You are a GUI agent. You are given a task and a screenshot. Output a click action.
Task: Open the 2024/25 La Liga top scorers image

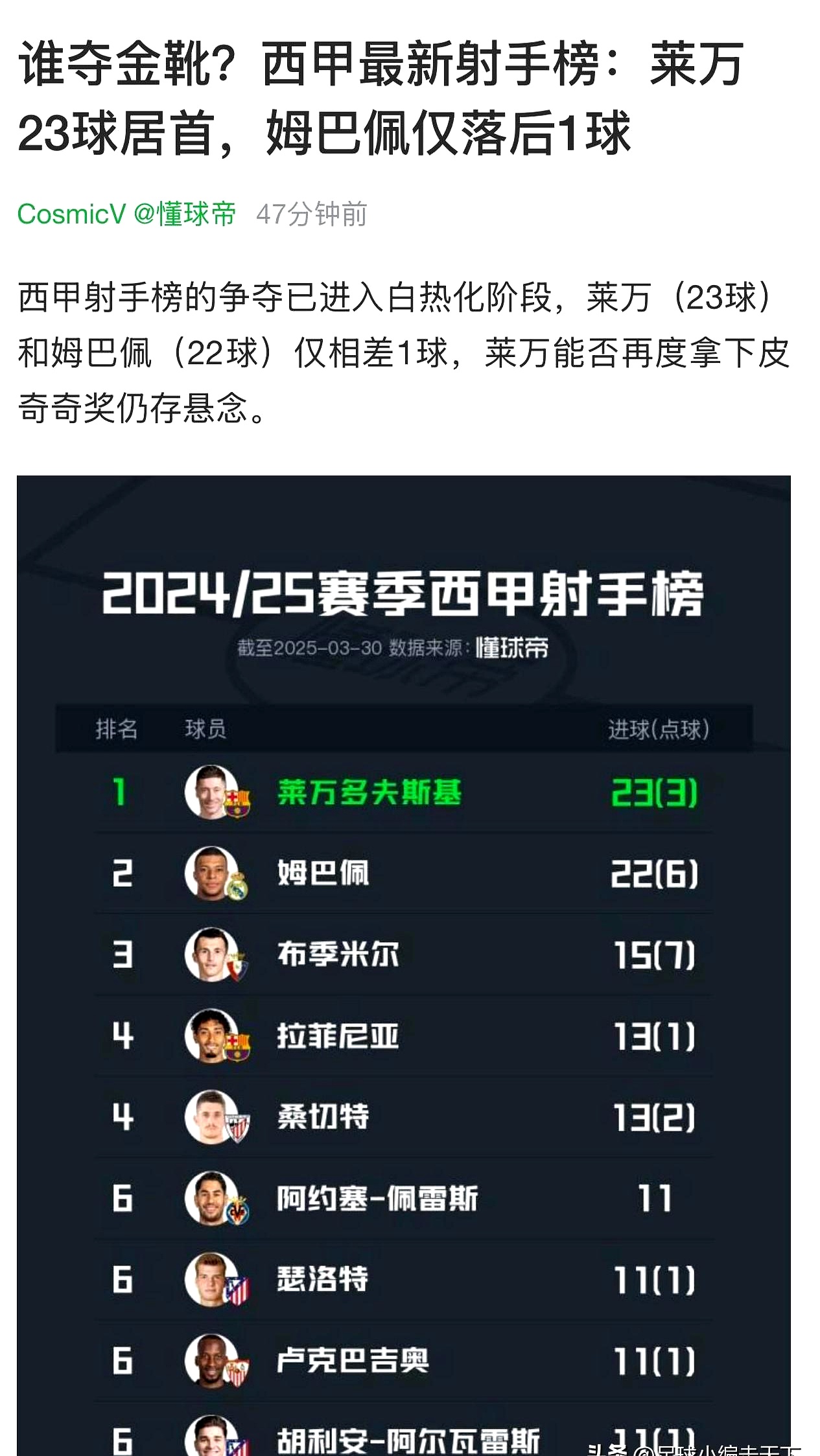point(403,965)
